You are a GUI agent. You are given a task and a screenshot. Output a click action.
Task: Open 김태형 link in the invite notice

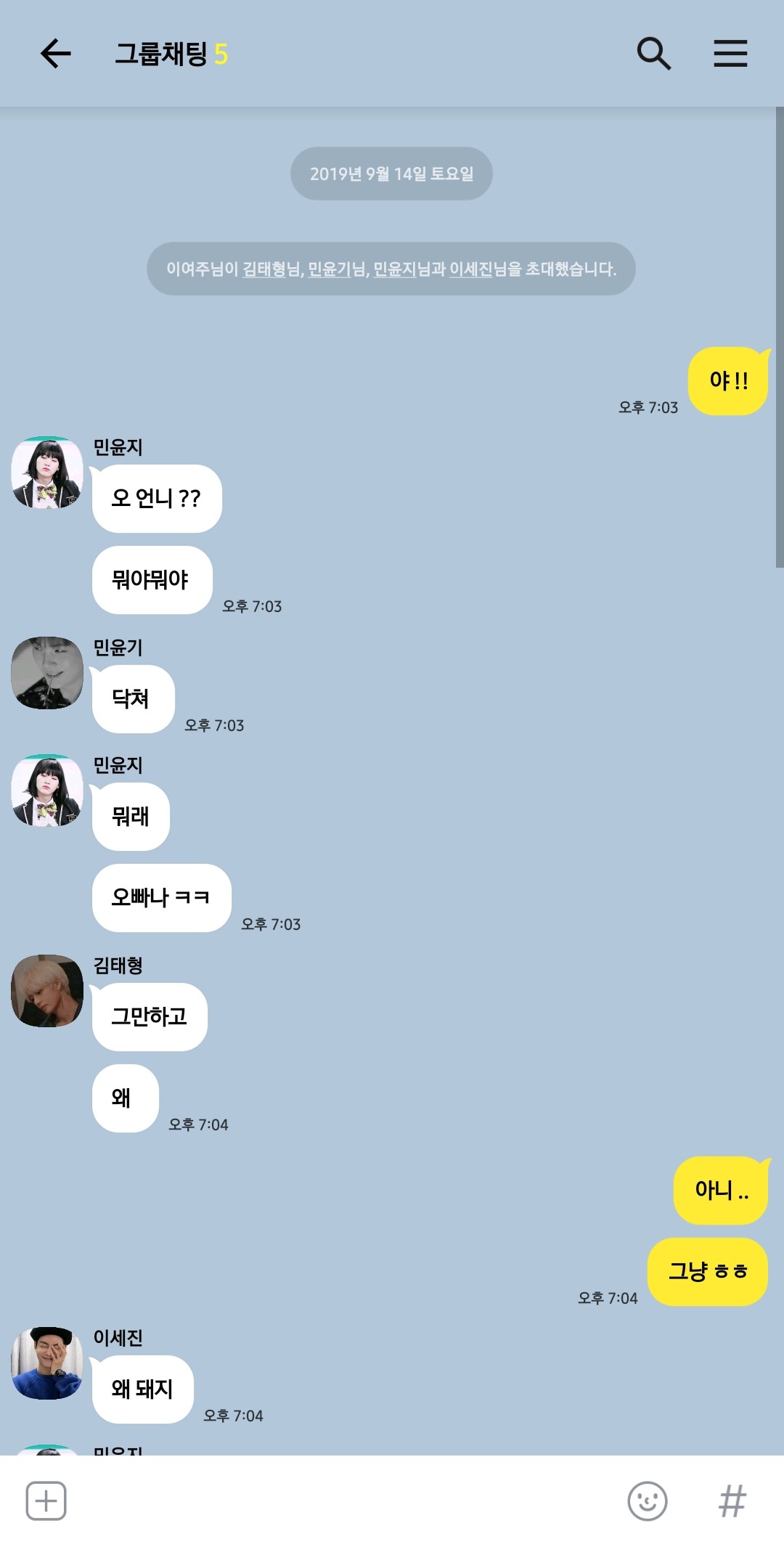click(264, 269)
